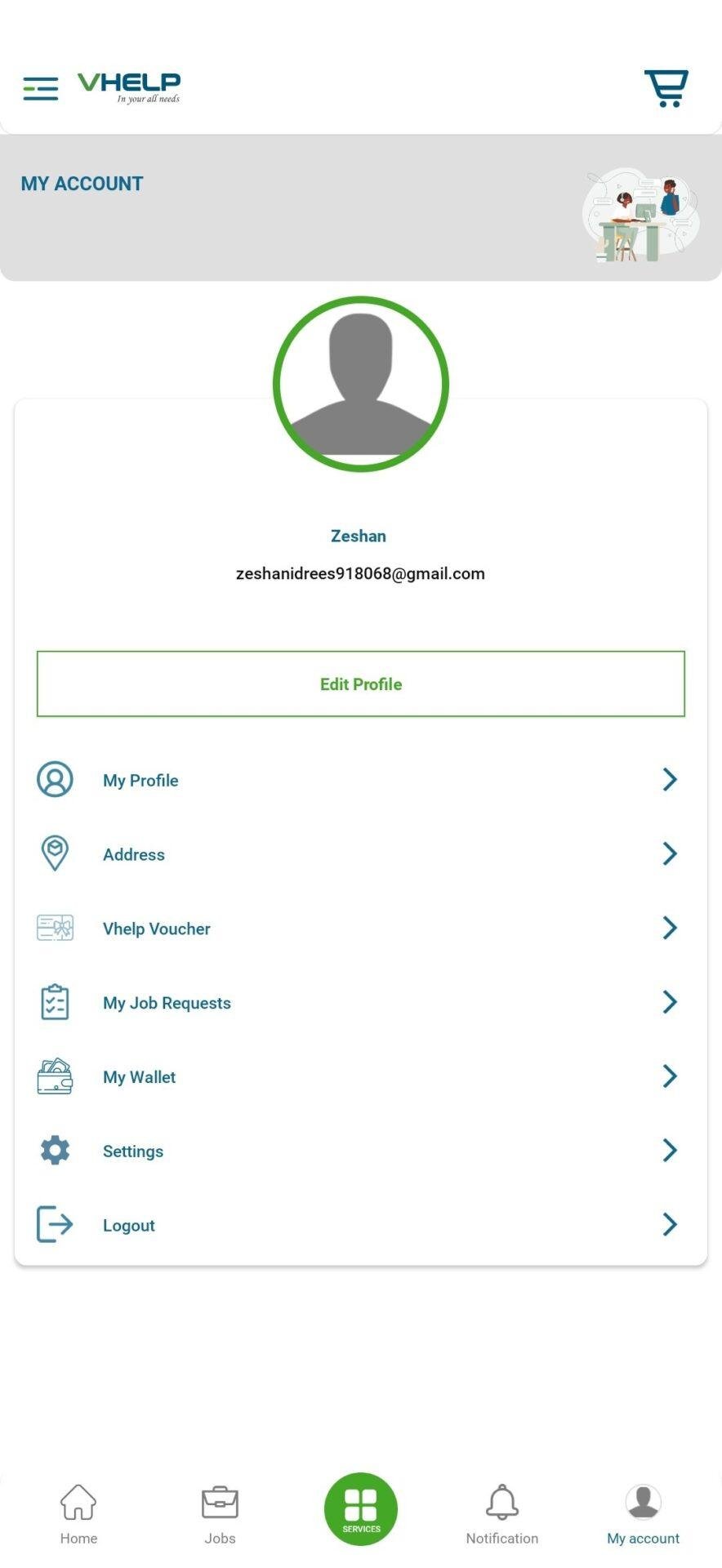Open the green Services button

pyautogui.click(x=361, y=1508)
